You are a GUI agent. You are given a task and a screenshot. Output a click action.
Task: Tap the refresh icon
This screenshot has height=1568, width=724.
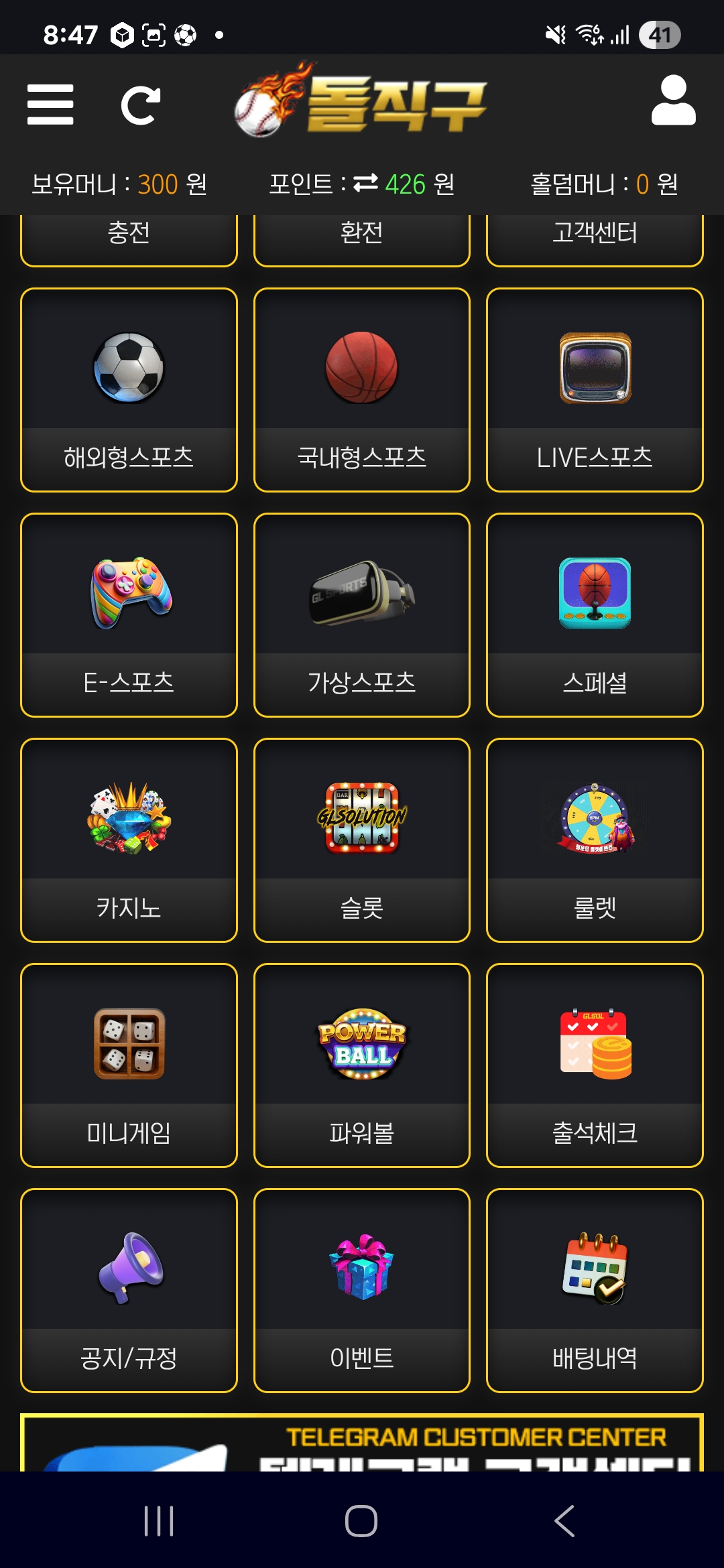(x=141, y=105)
